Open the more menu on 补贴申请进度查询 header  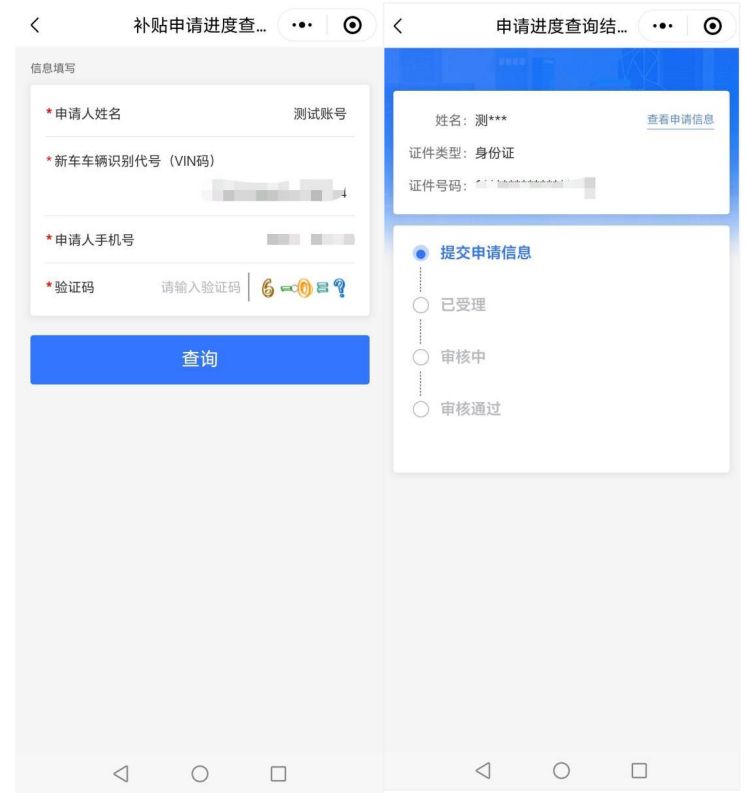(x=301, y=26)
